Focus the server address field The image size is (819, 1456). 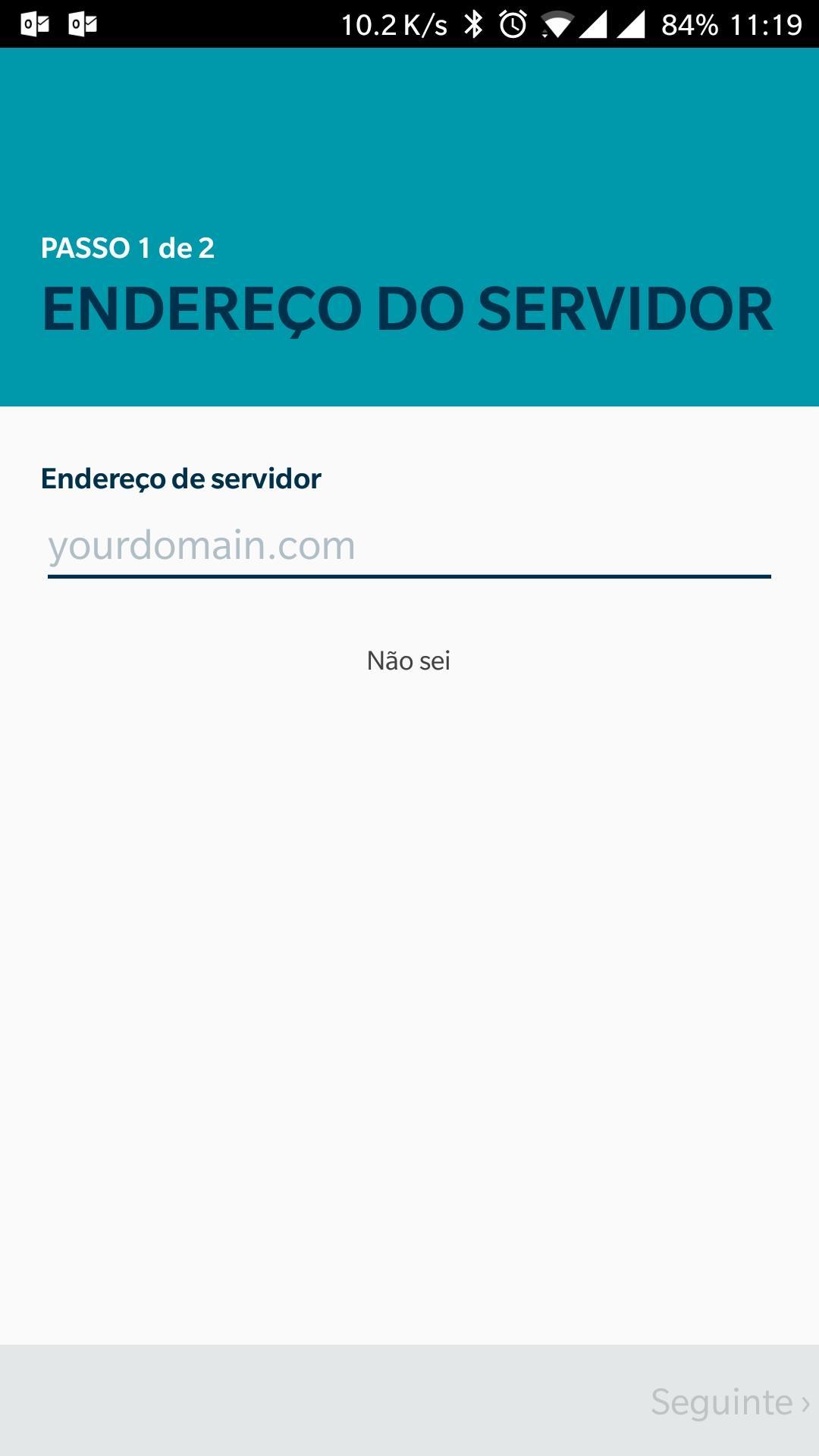409,546
